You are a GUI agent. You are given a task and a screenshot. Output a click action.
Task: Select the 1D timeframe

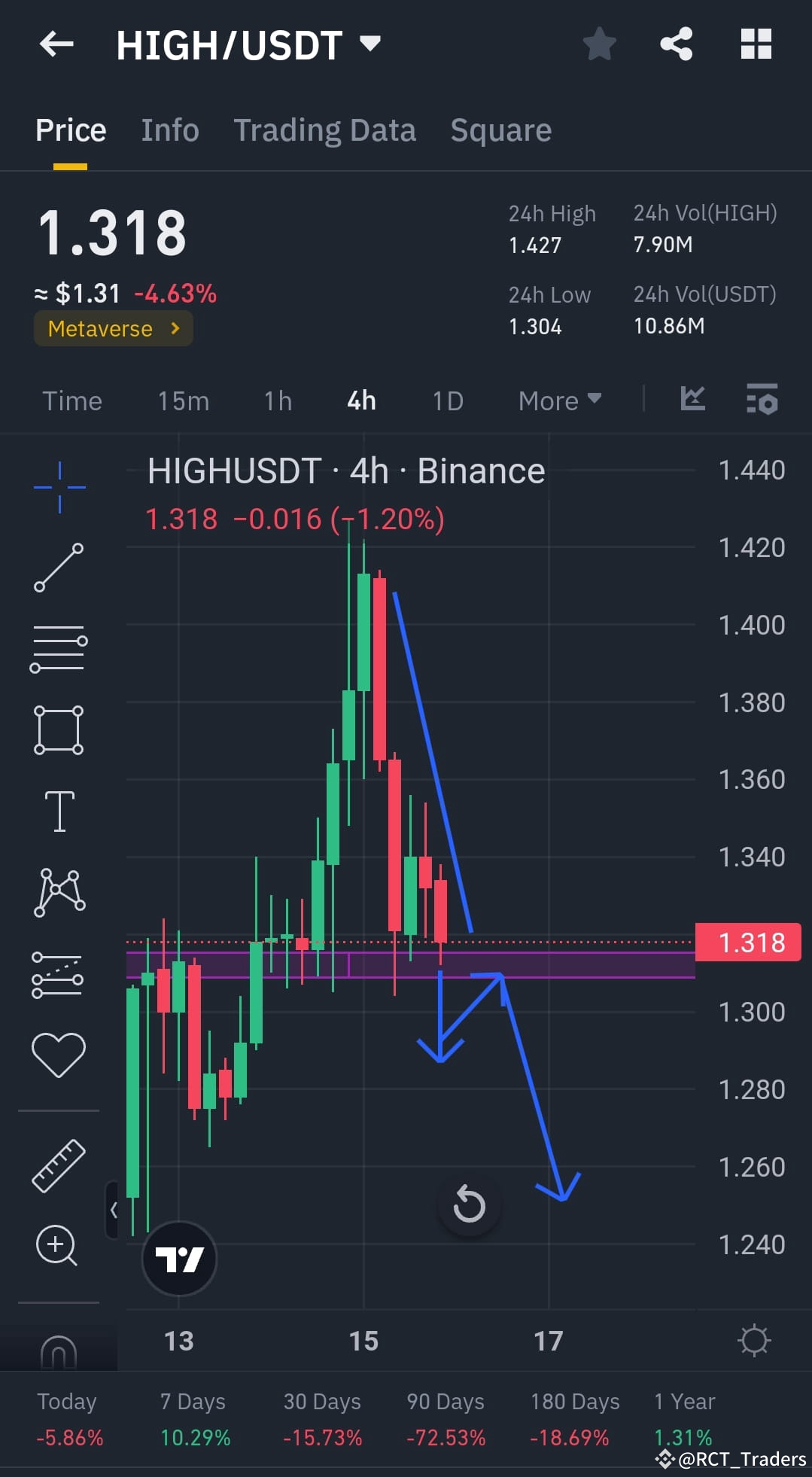(447, 400)
